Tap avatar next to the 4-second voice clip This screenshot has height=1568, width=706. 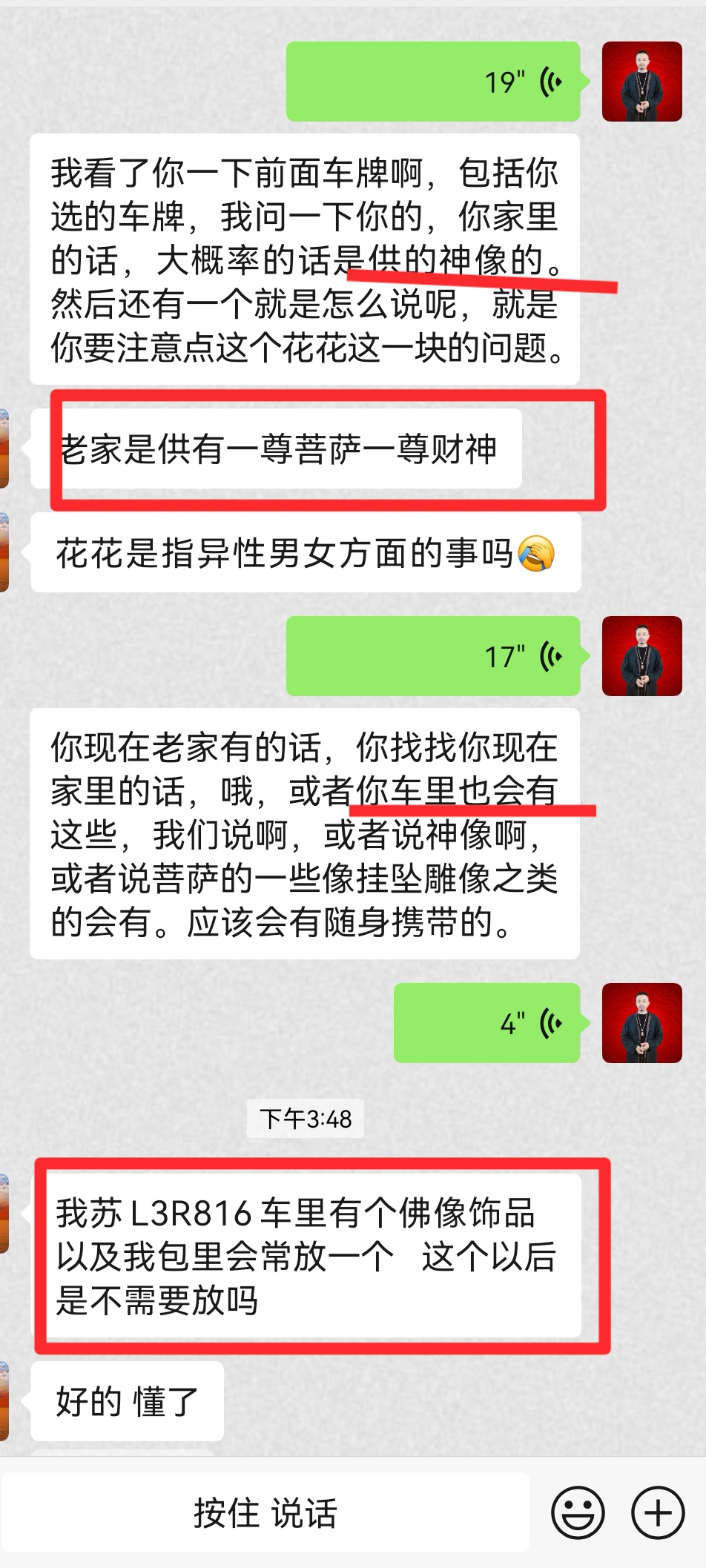pos(642,1025)
